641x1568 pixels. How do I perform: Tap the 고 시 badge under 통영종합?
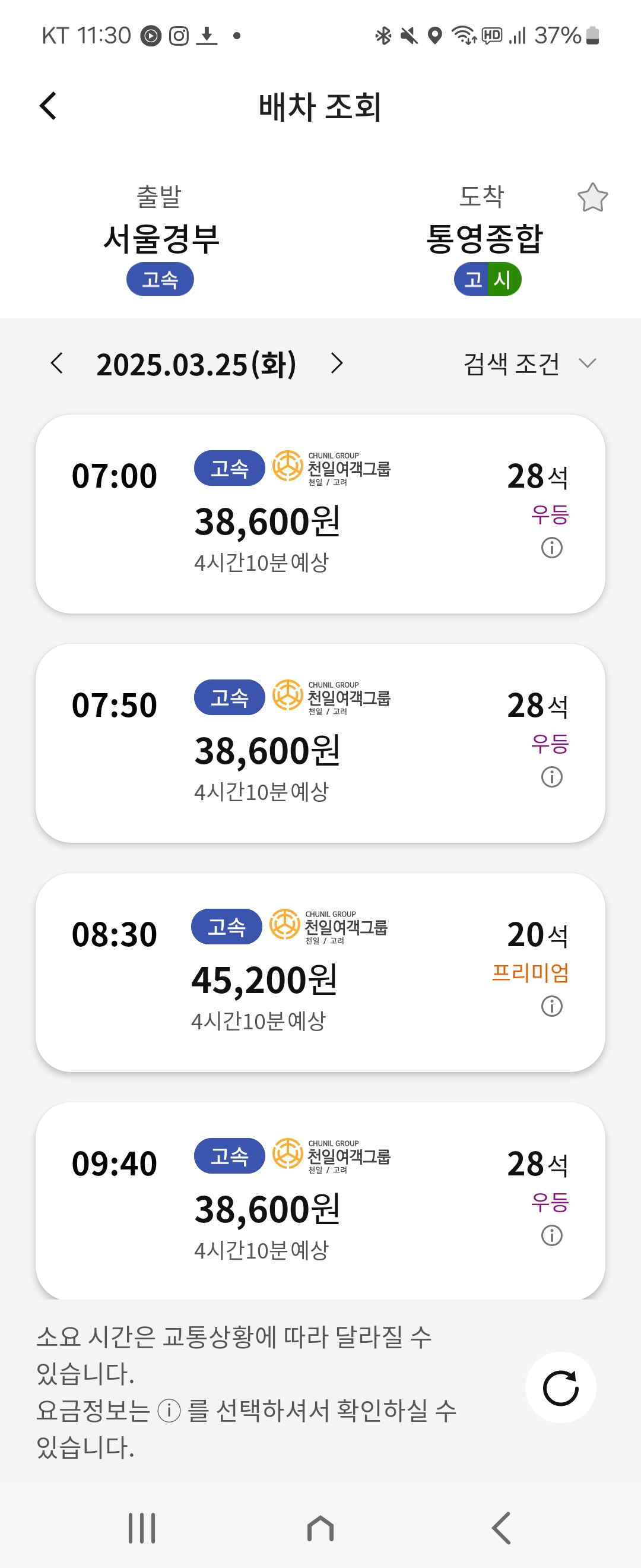pos(488,279)
